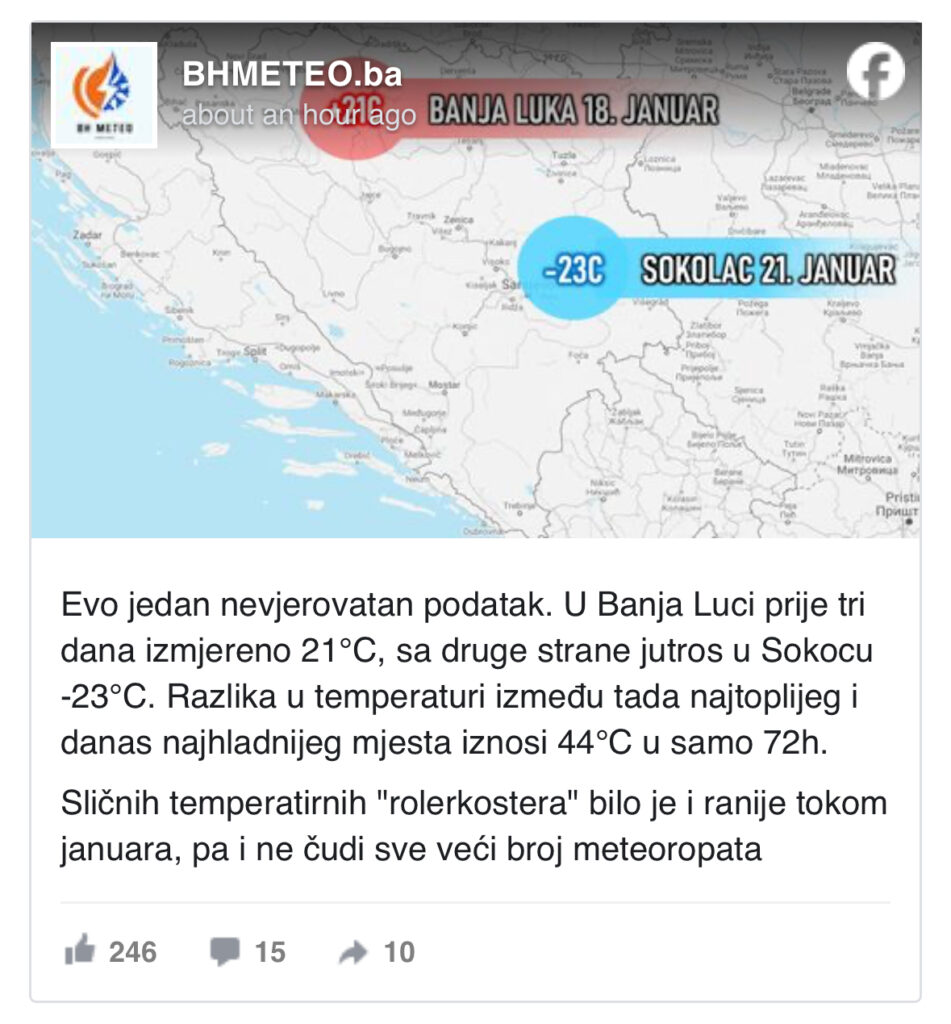
Task: Tap the BH METEO profile picture
Action: pos(104,95)
